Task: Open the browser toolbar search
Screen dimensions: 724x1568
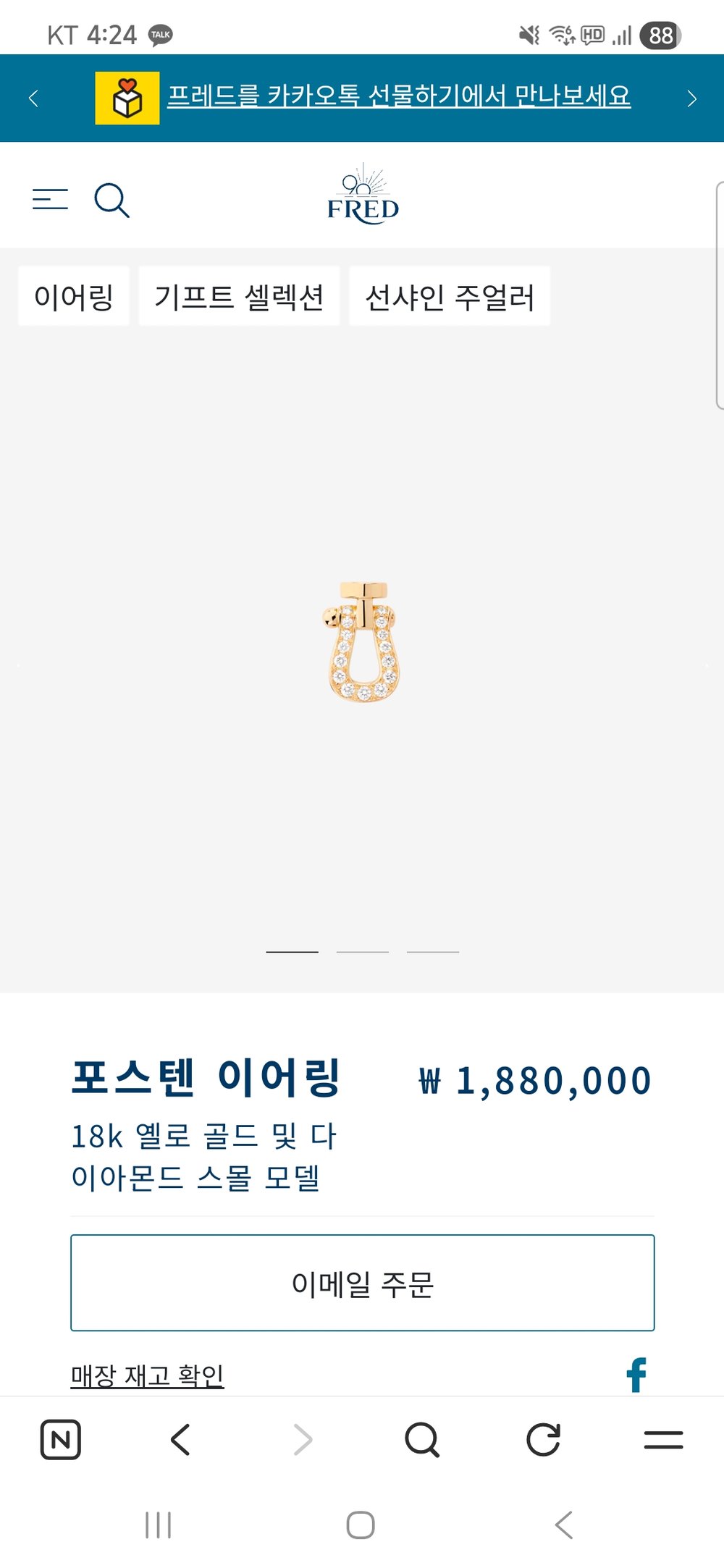Action: tap(422, 1439)
